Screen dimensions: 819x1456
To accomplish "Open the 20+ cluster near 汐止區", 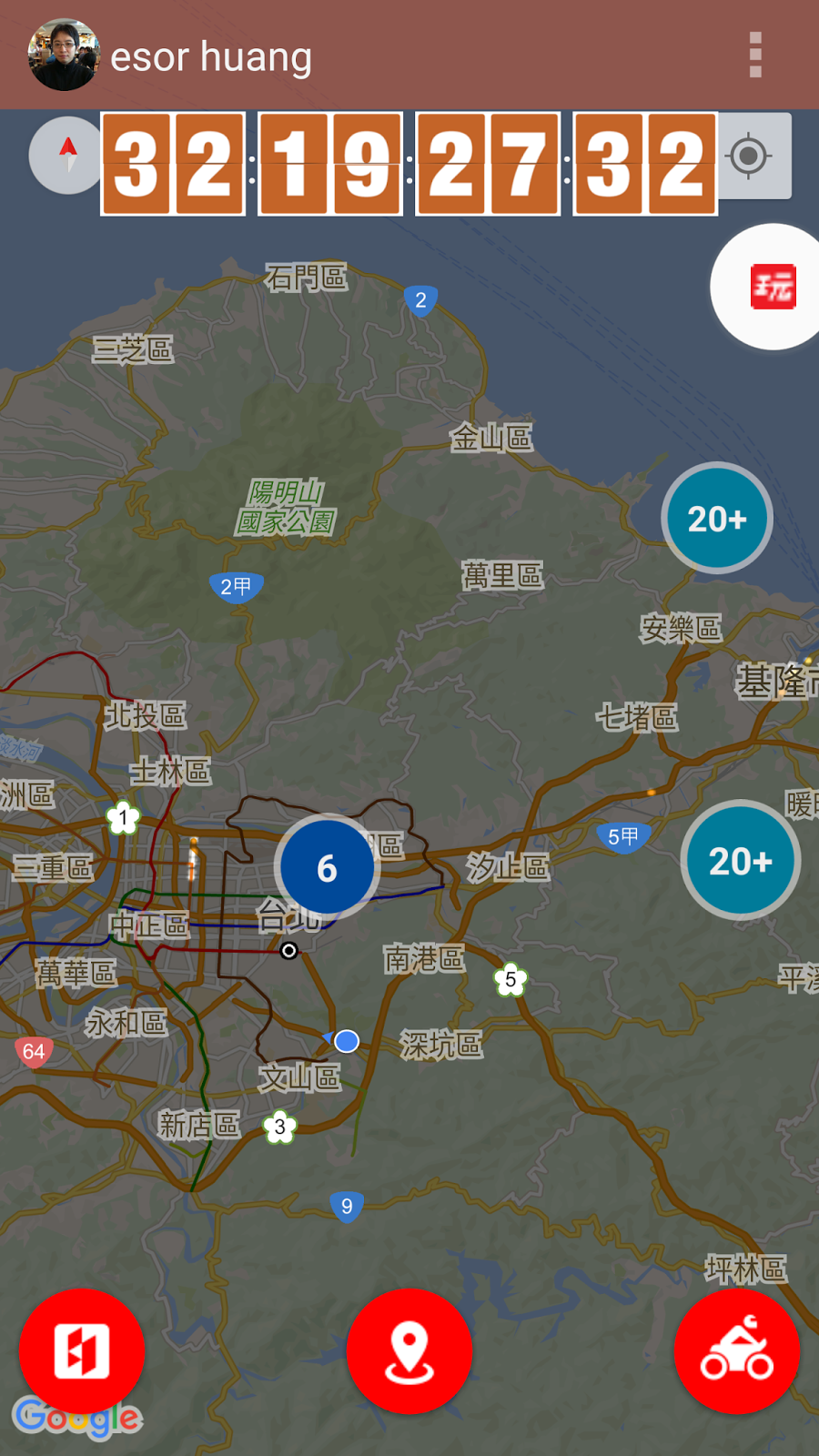I will point(740,860).
